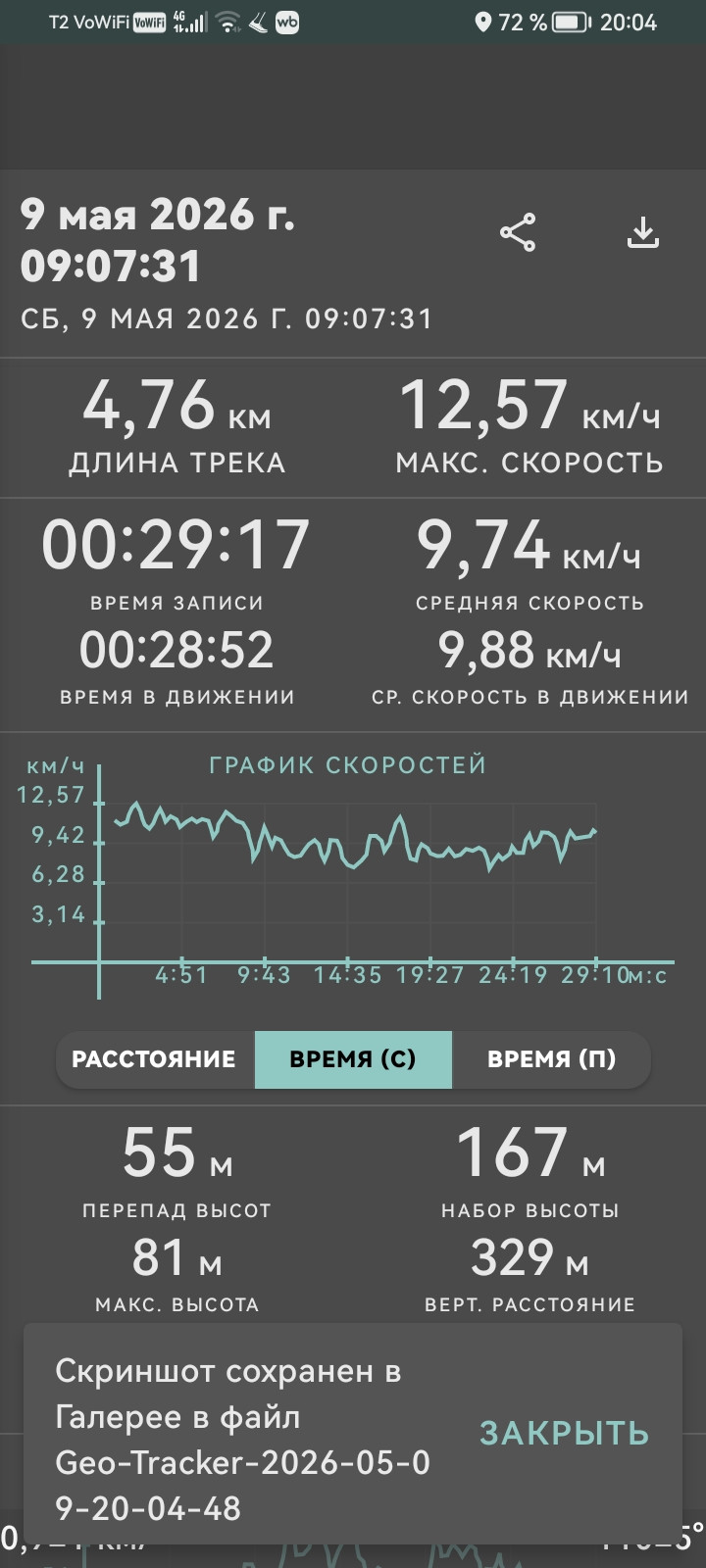Share this recorded track

(x=518, y=232)
